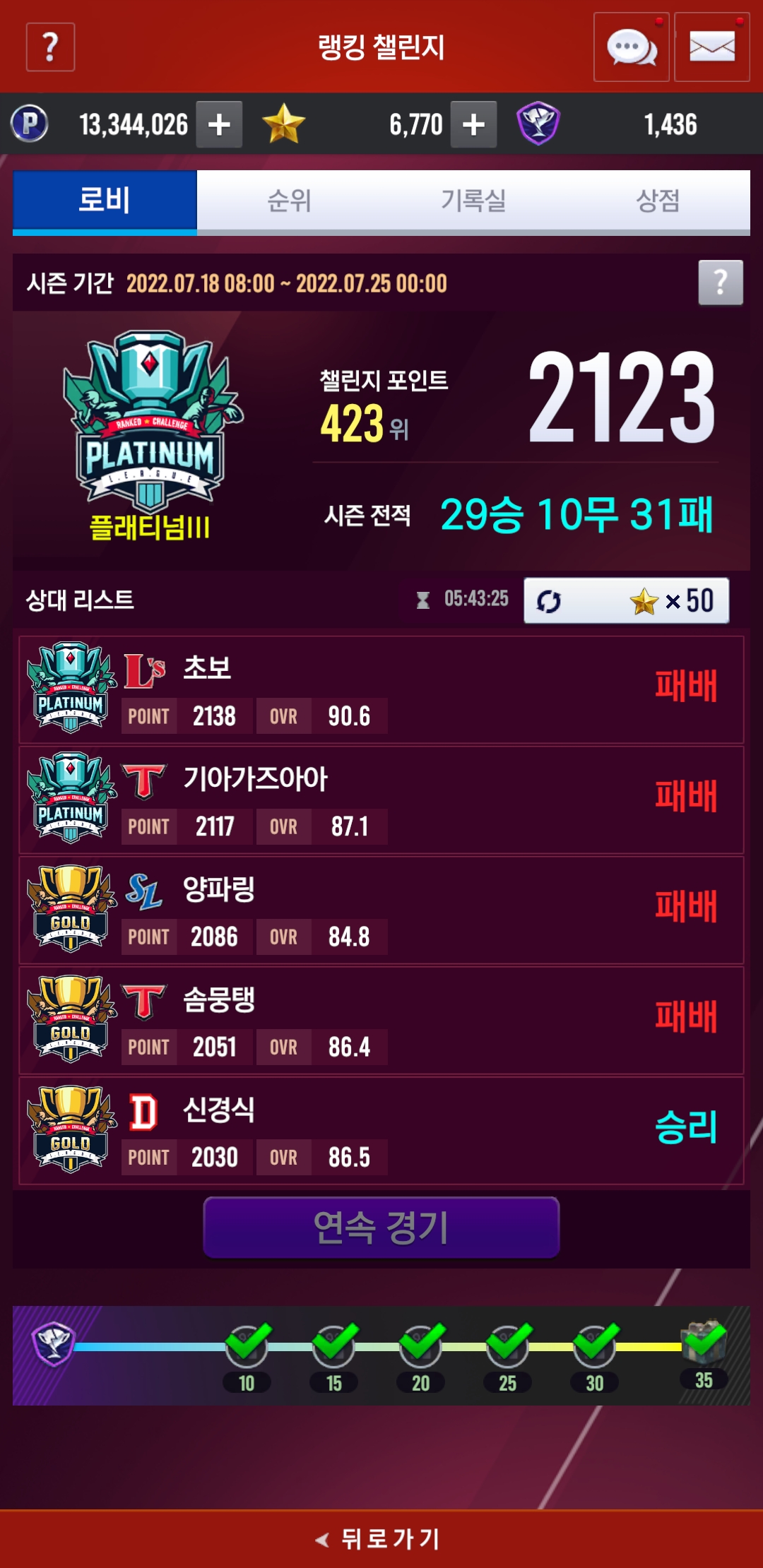The width and height of the screenshot is (763, 1568).
Task: Switch to the 상점 tab
Action: pyautogui.click(x=658, y=201)
